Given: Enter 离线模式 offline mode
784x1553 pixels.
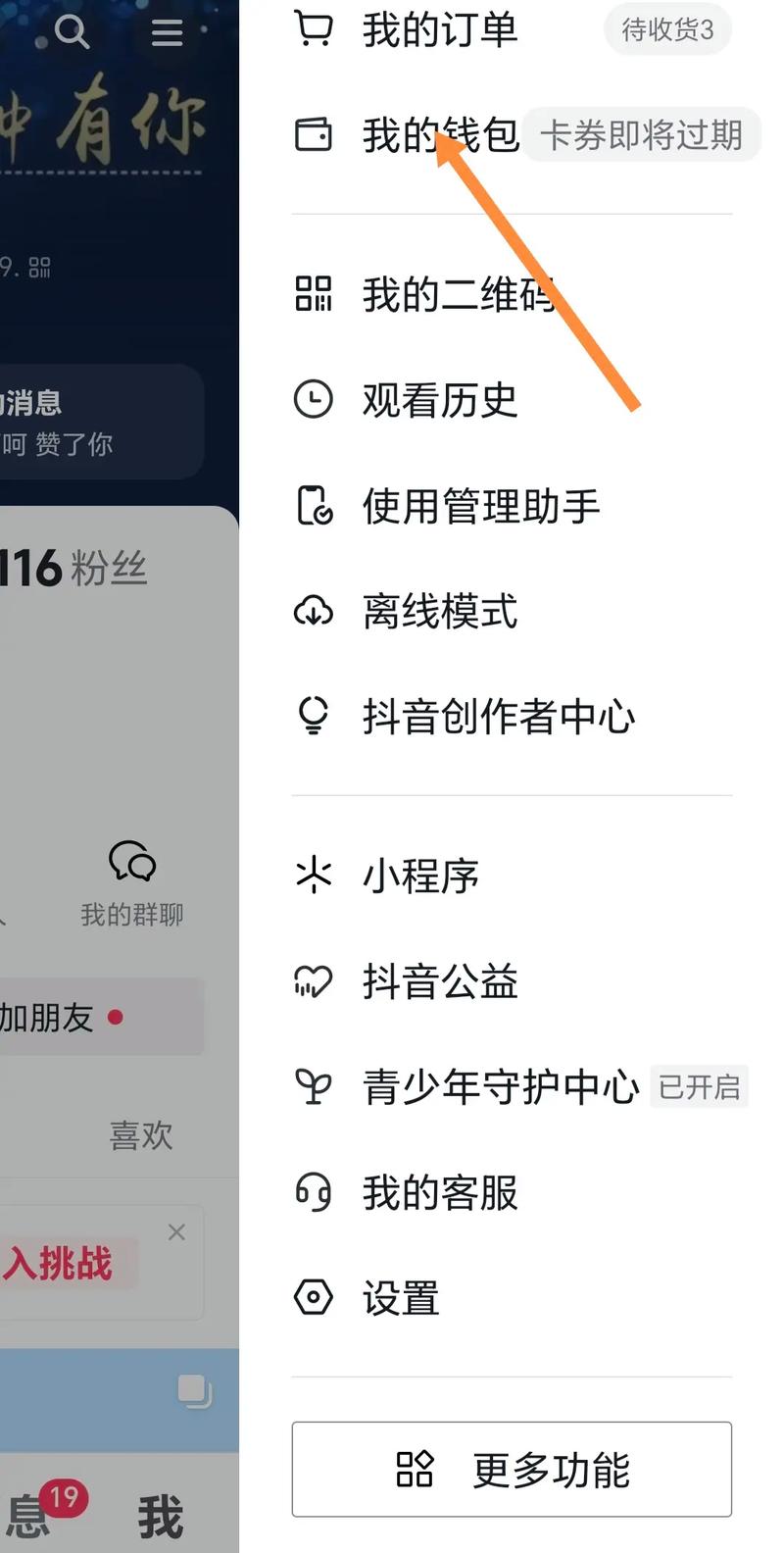Looking at the screenshot, I should [512, 612].
